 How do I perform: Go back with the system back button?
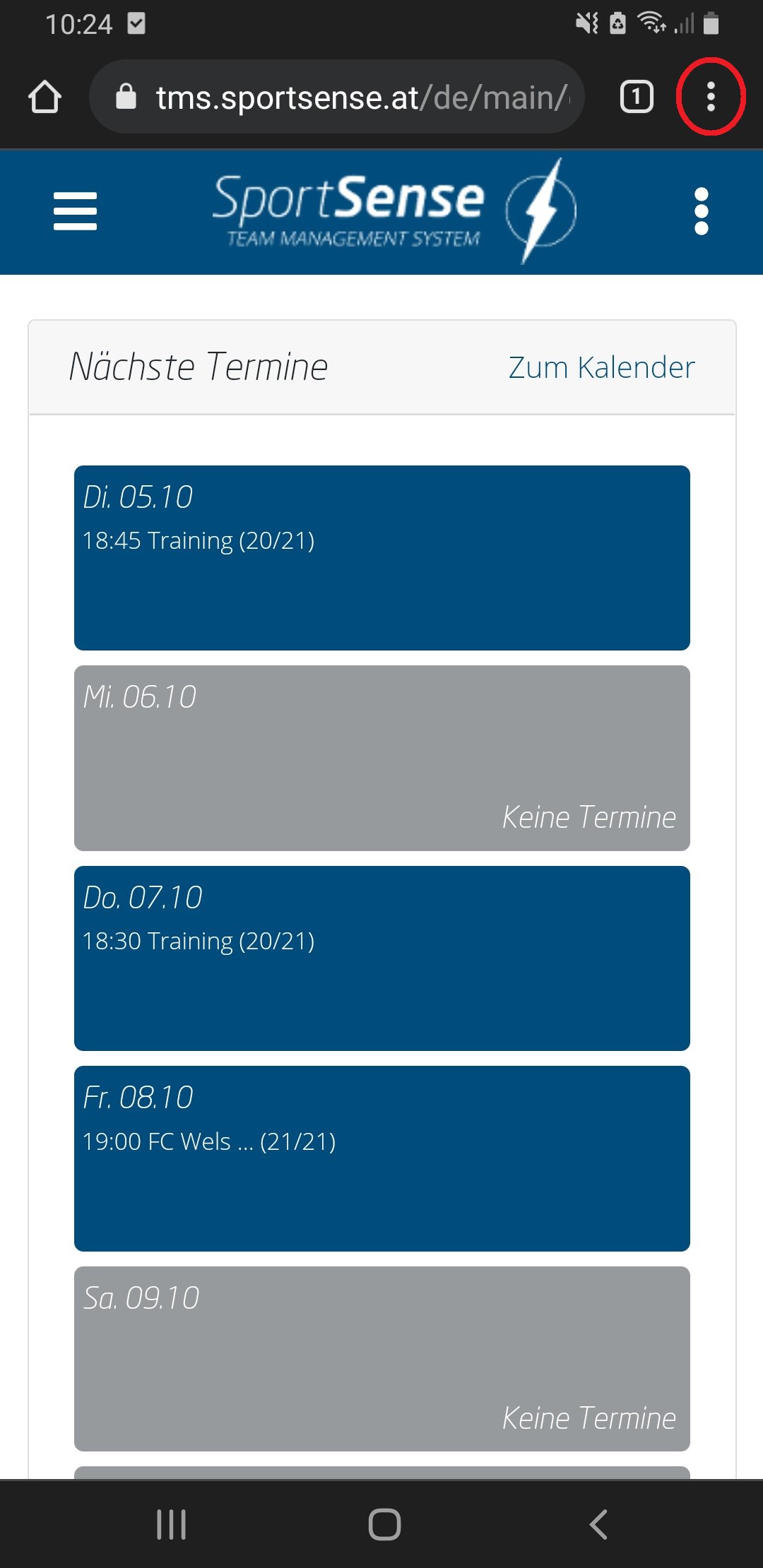pos(598,1524)
